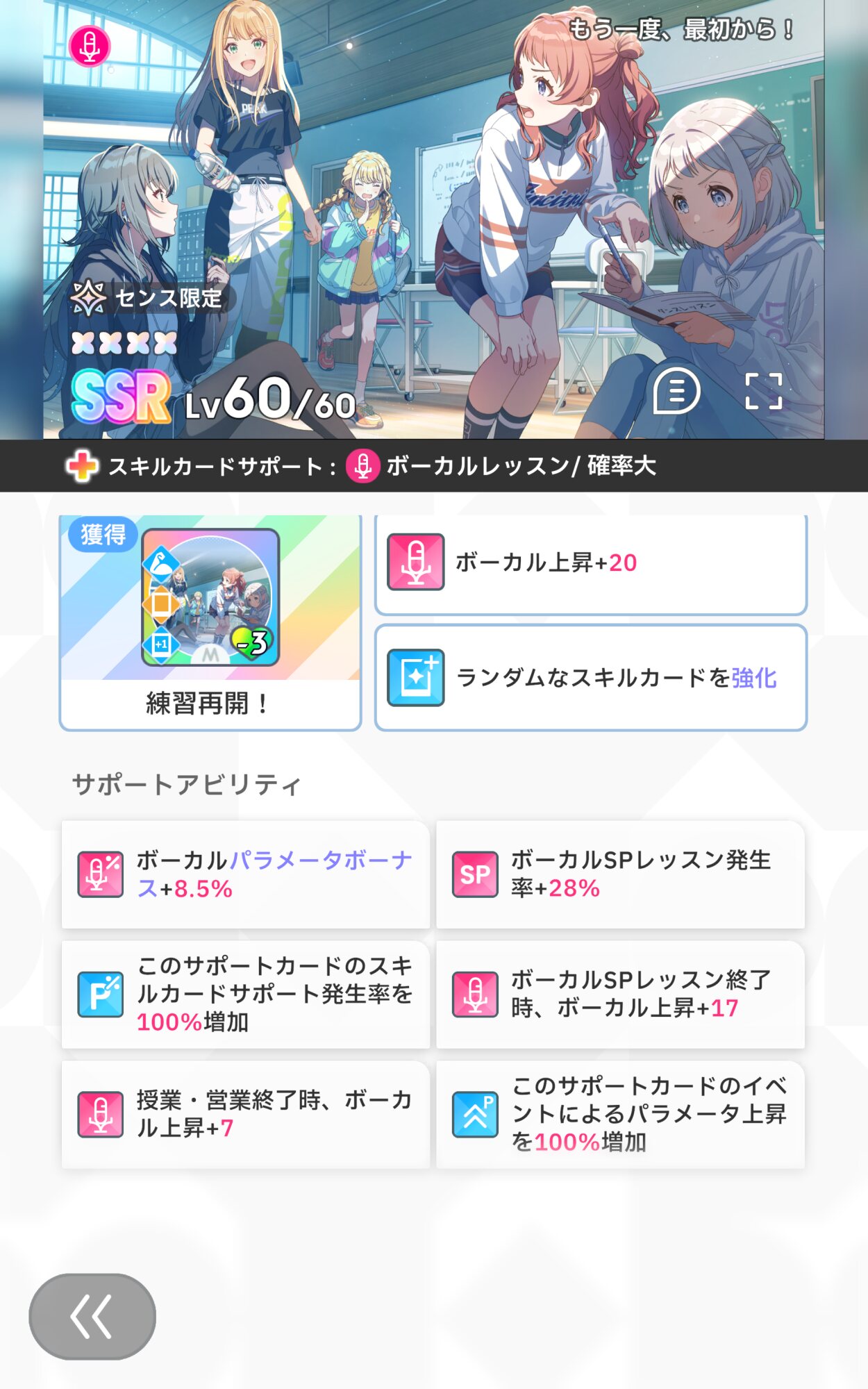The width and height of the screenshot is (868, 1389).
Task: Tap the 授業・営業終了時 ボーカル上昇+7 ability
Action: [x=246, y=1115]
